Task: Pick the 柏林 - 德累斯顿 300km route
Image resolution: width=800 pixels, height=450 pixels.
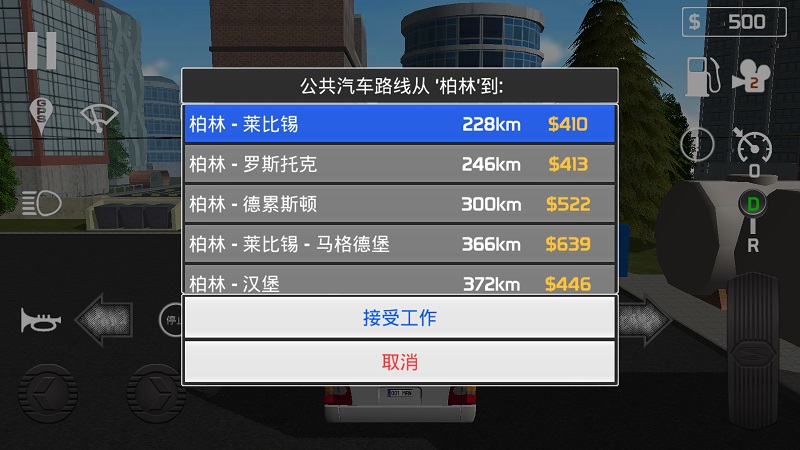Action: pyautogui.click(x=399, y=204)
